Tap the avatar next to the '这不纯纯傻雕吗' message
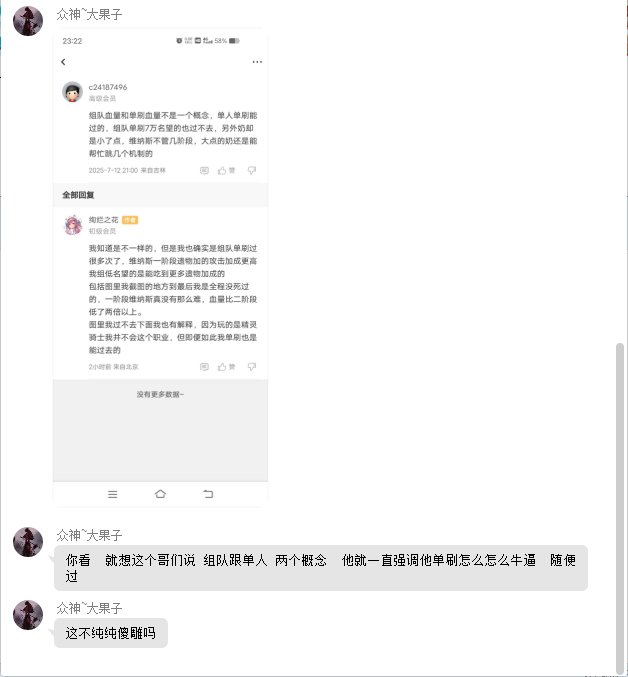The height and width of the screenshot is (677, 628). click(x=28, y=615)
